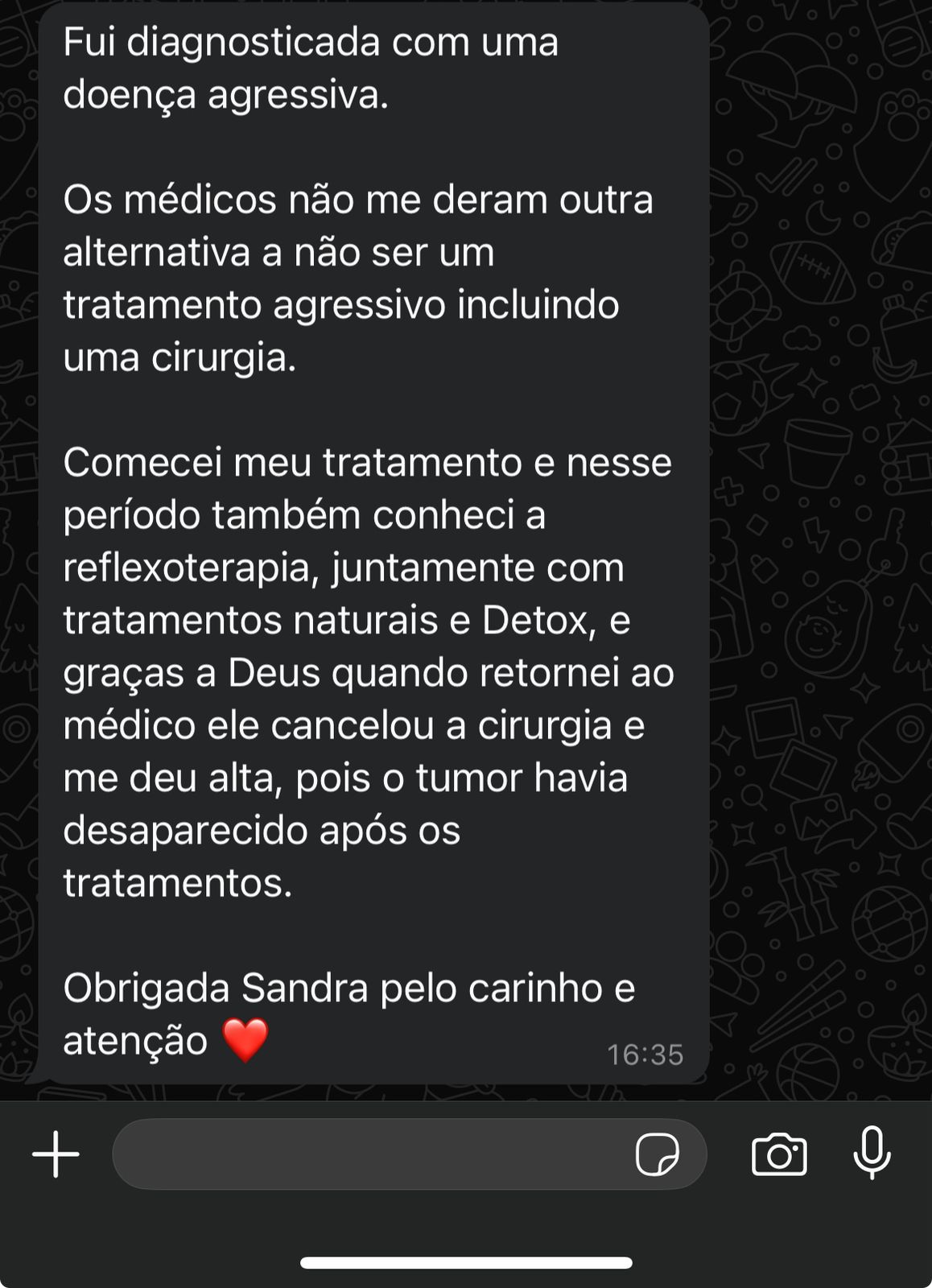Viewport: 932px width, 1288px height.
Task: Tap the message input field
Action: [x=370, y=1154]
